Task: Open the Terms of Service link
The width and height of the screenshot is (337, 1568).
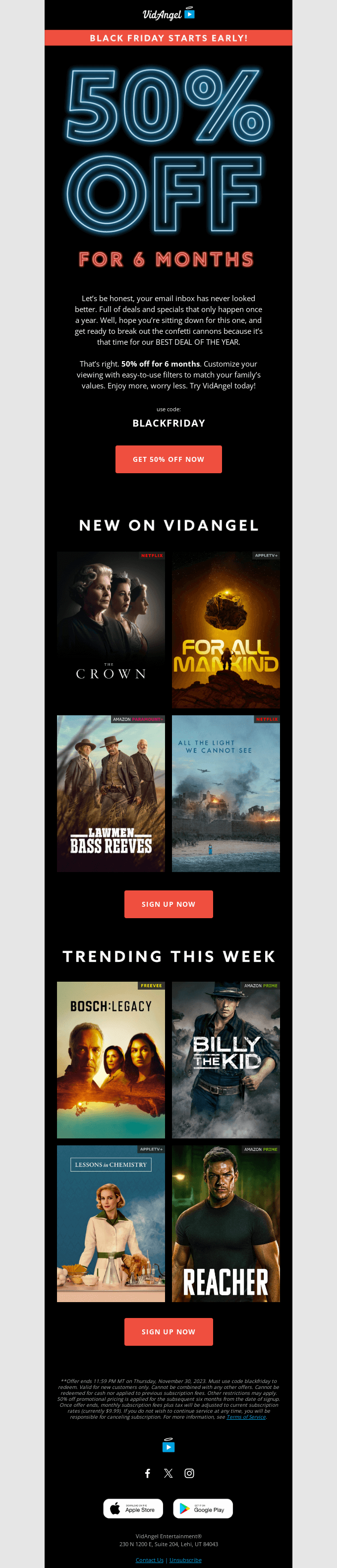Action: coord(246,1417)
